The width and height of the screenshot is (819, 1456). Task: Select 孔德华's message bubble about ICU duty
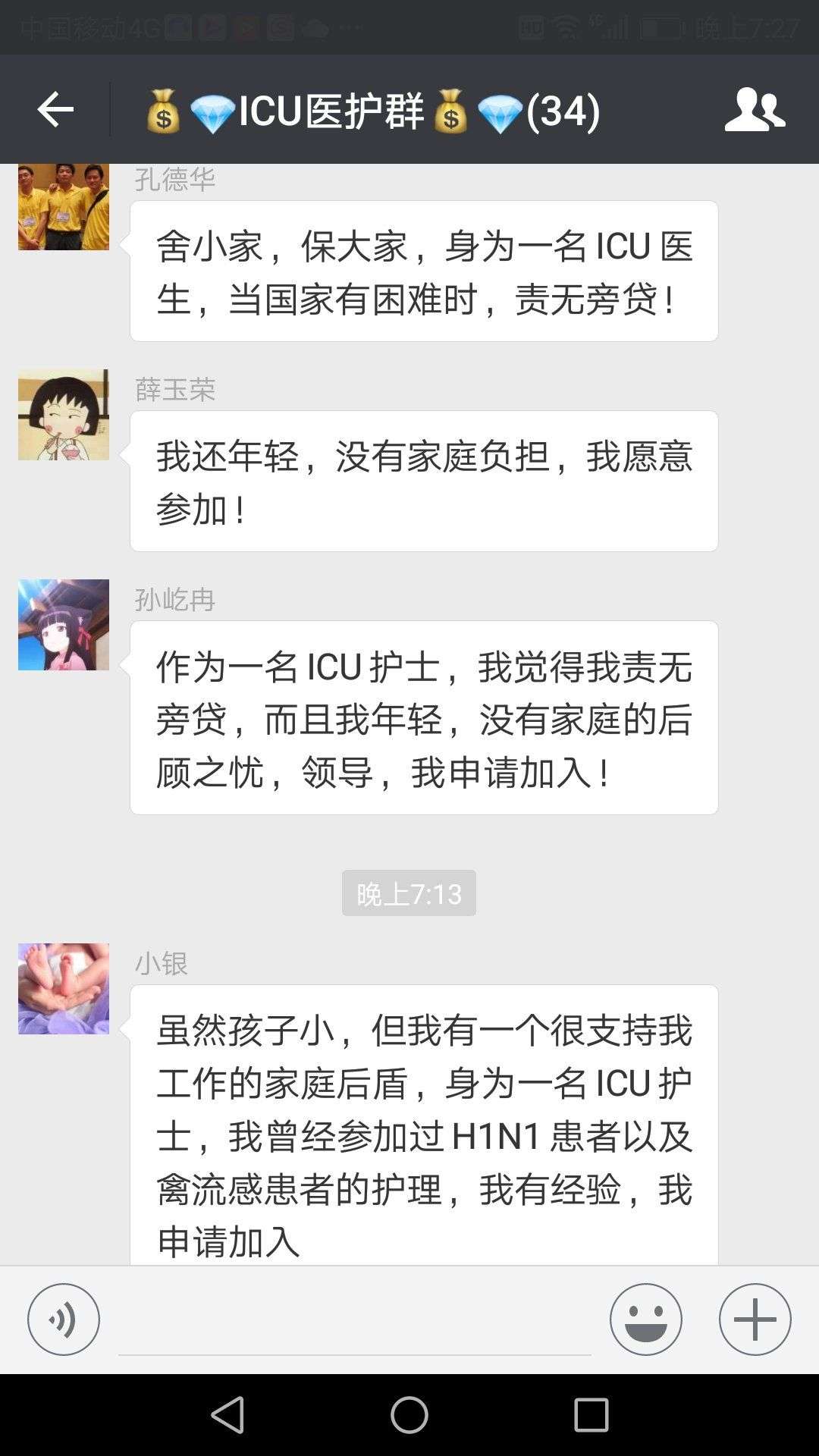tap(423, 271)
